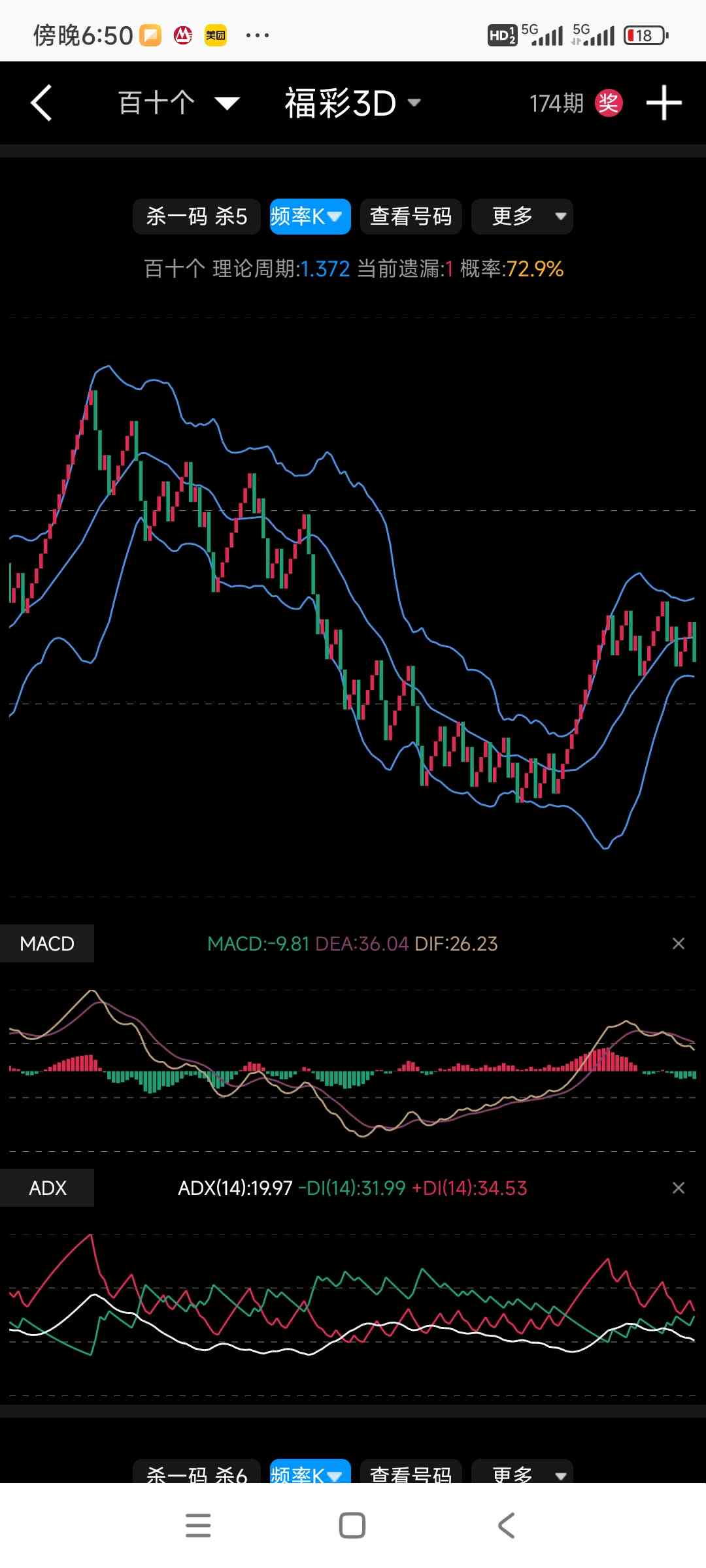Tap the MACD indicator label
706x1568 pixels.
[x=47, y=943]
